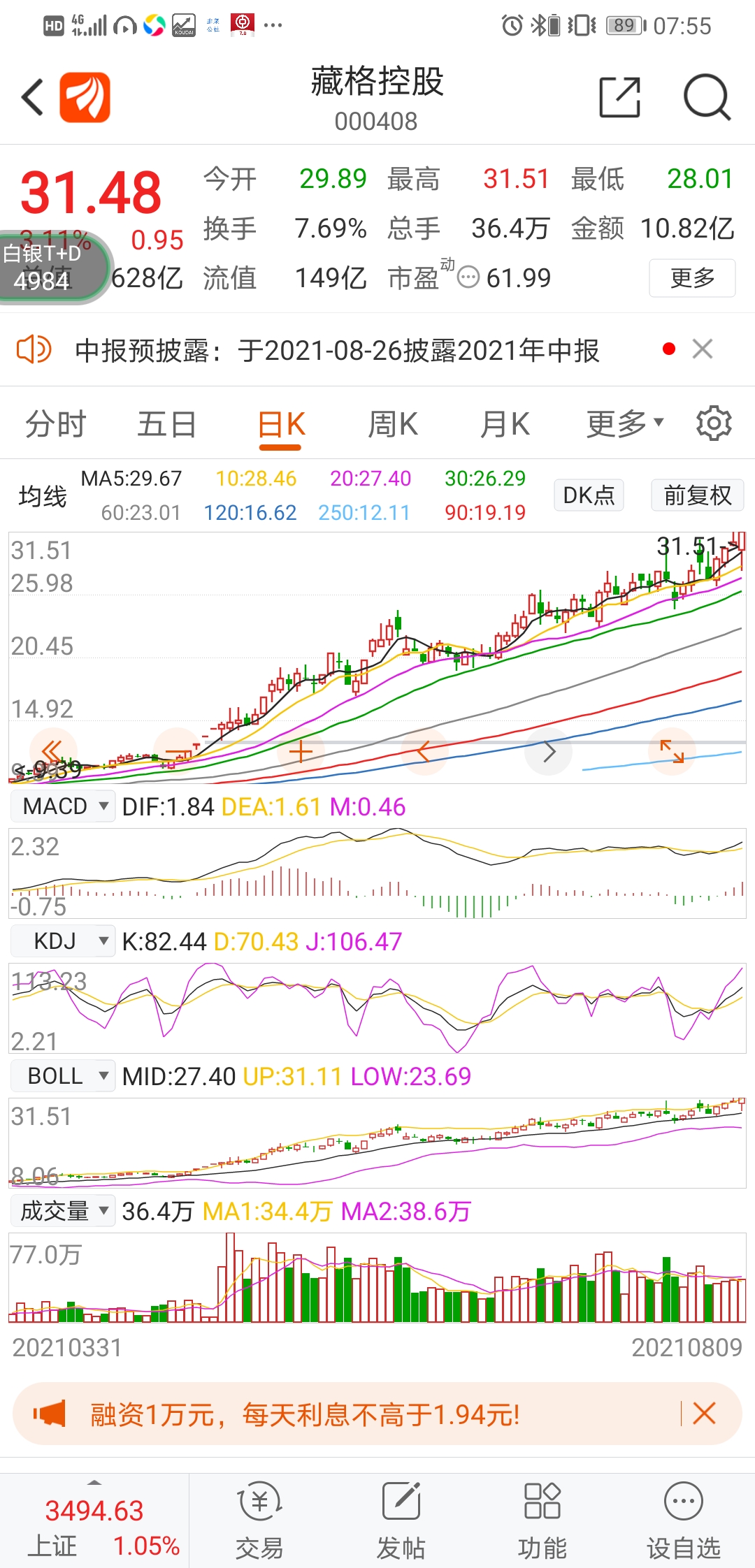Close the 融资1万元 promo banner
Image resolution: width=755 pixels, height=1568 pixels.
(x=704, y=1414)
